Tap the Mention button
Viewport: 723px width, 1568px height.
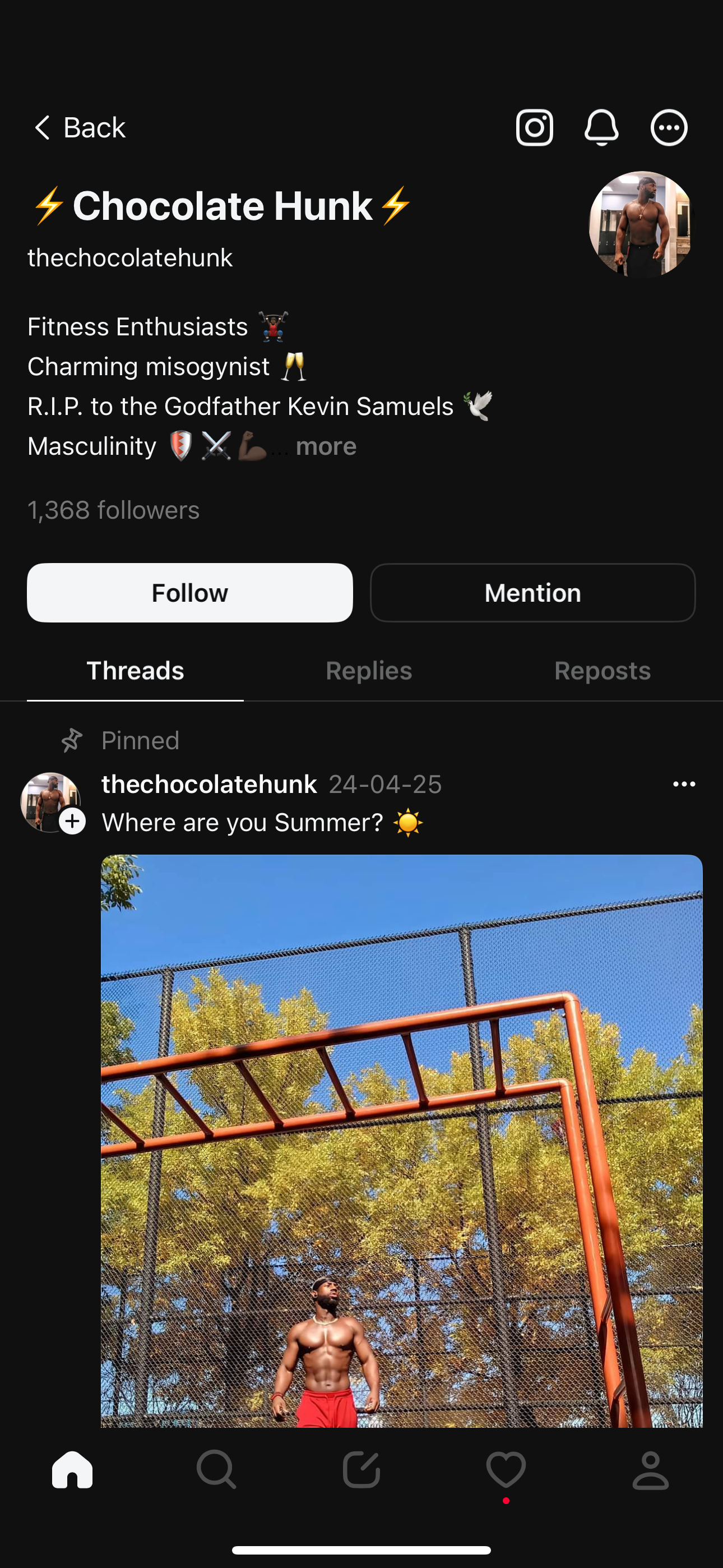pyautogui.click(x=532, y=593)
